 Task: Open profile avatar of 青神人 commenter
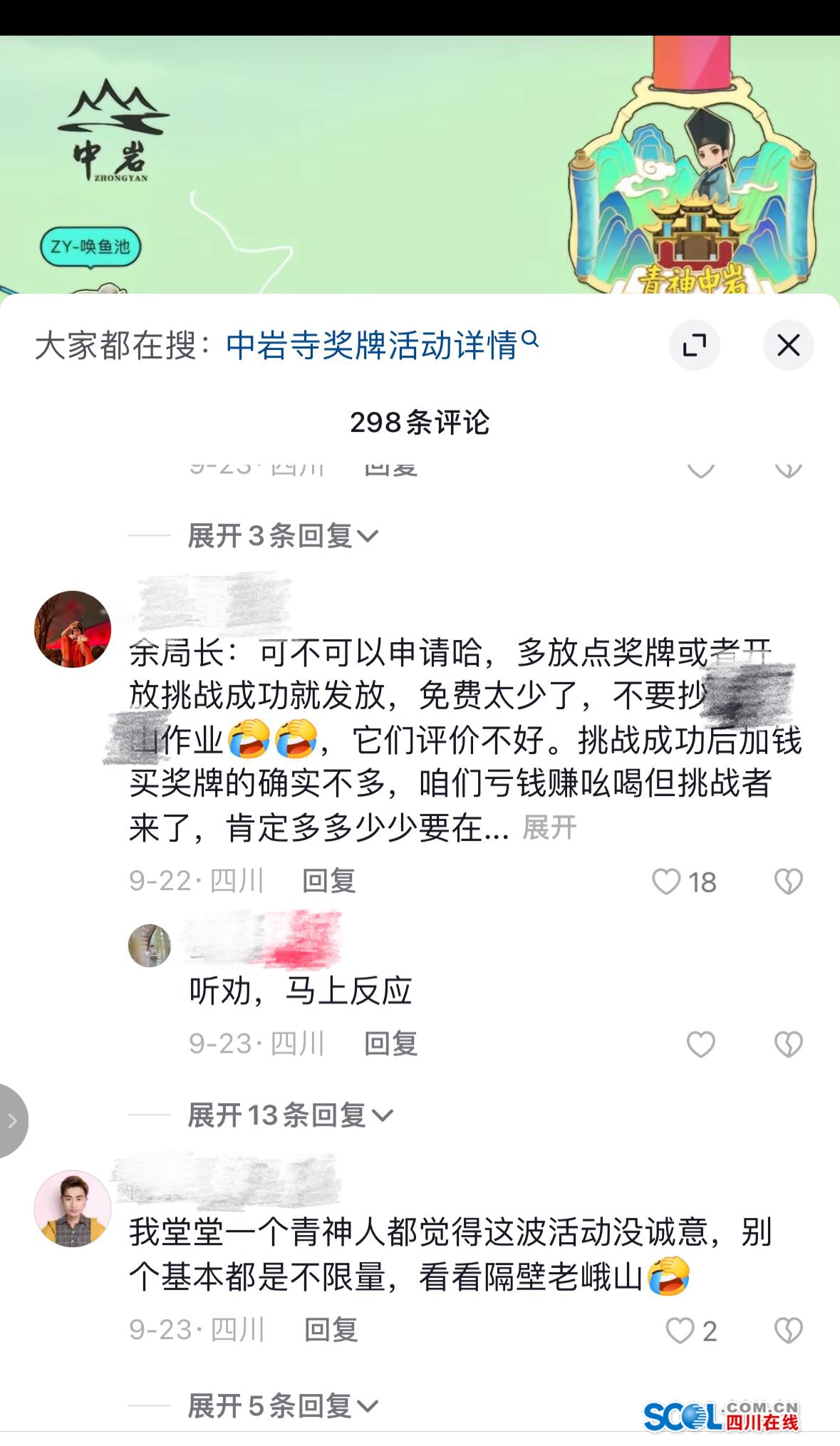73,1208
